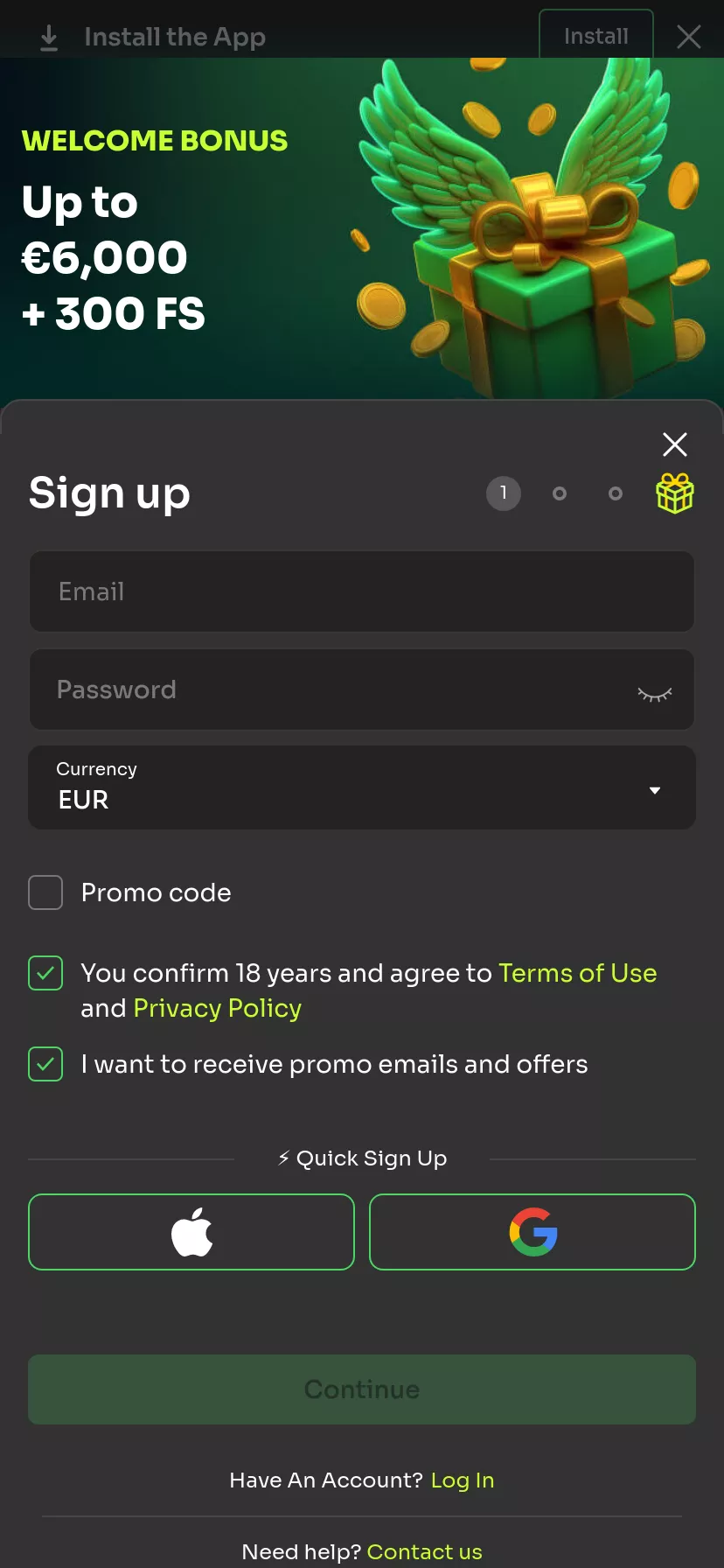The height and width of the screenshot is (1568, 724).
Task: Open the Terms of Use link
Action: point(577,973)
